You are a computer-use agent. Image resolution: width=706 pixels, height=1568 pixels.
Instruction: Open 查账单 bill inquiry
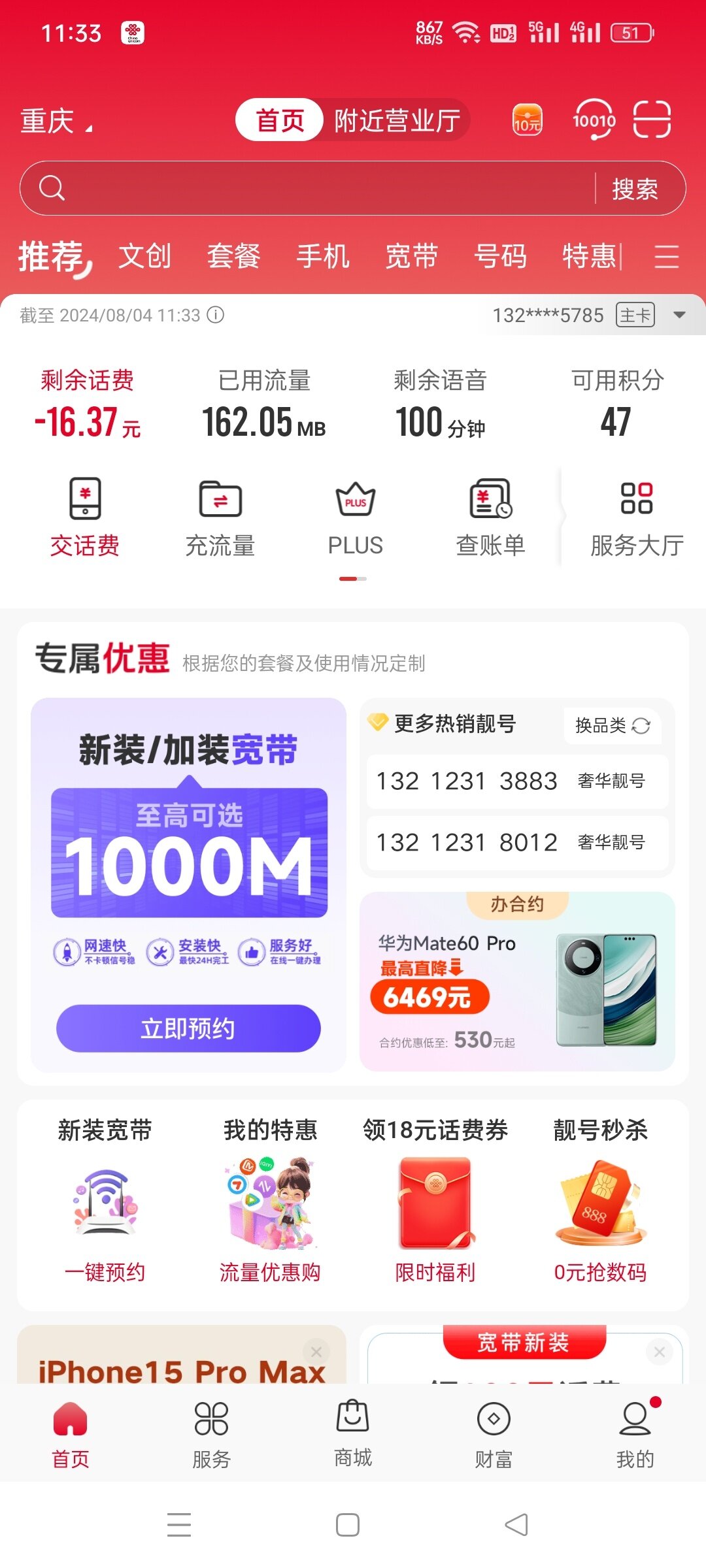tap(490, 517)
